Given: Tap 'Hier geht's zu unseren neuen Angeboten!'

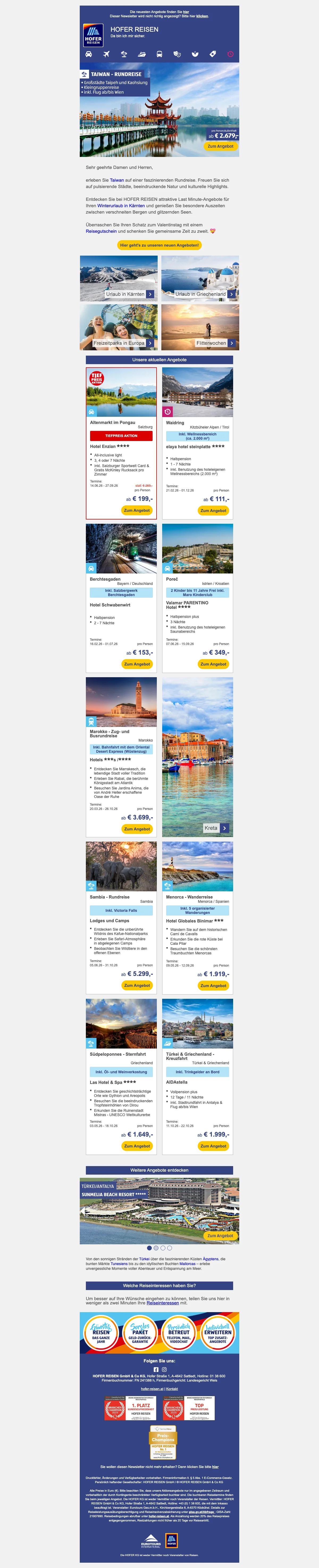Looking at the screenshot, I should (159, 245).
